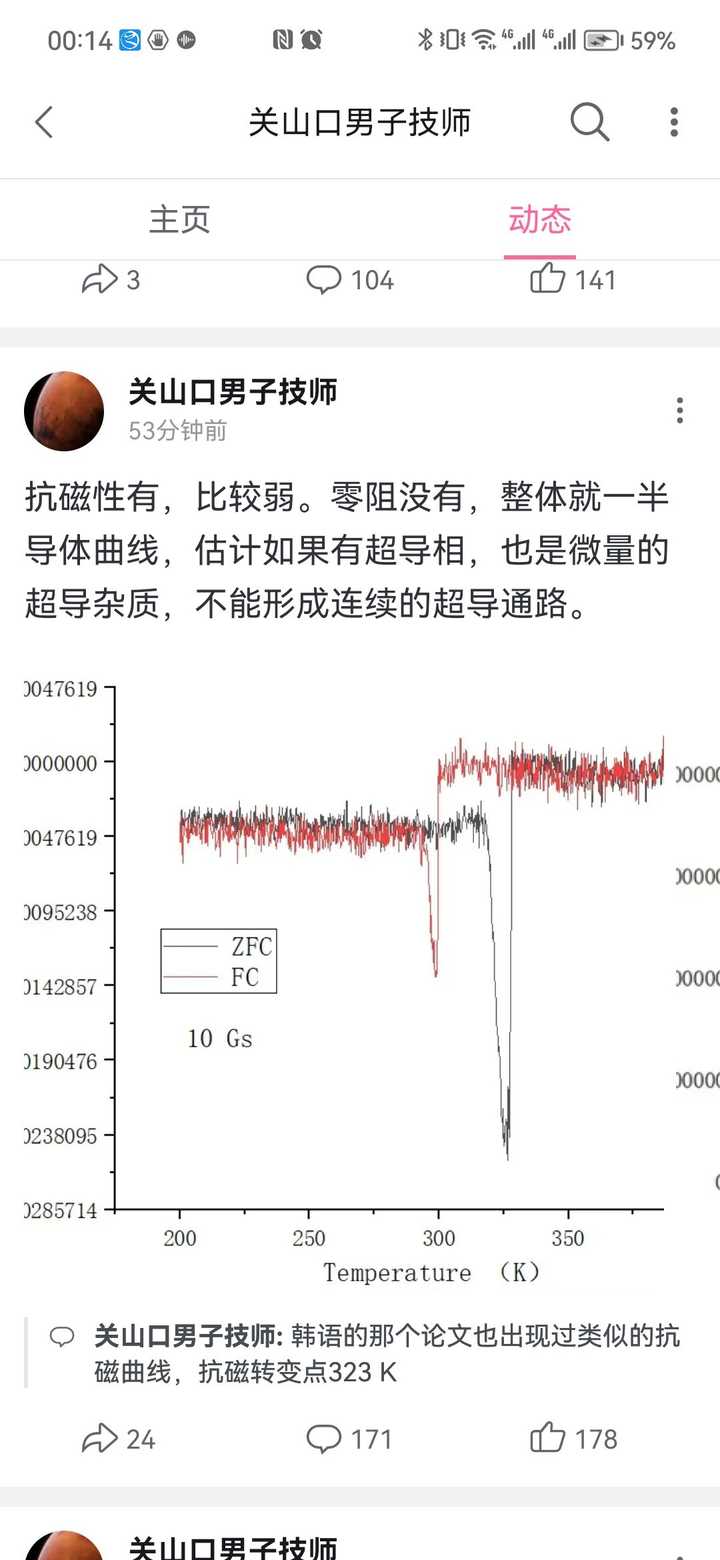Open the top-right overflow menu

(674, 123)
